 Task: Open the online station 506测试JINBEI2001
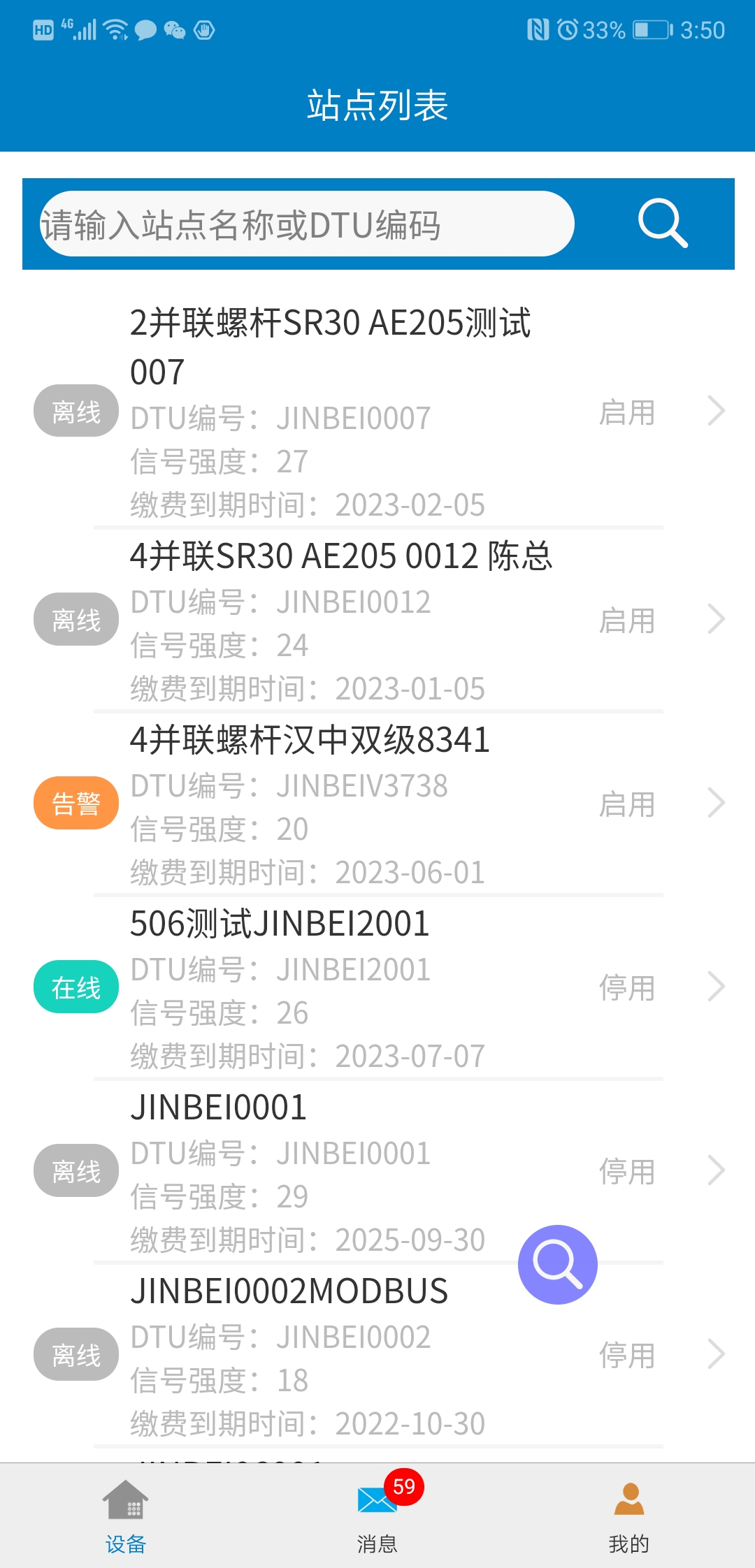(x=377, y=987)
